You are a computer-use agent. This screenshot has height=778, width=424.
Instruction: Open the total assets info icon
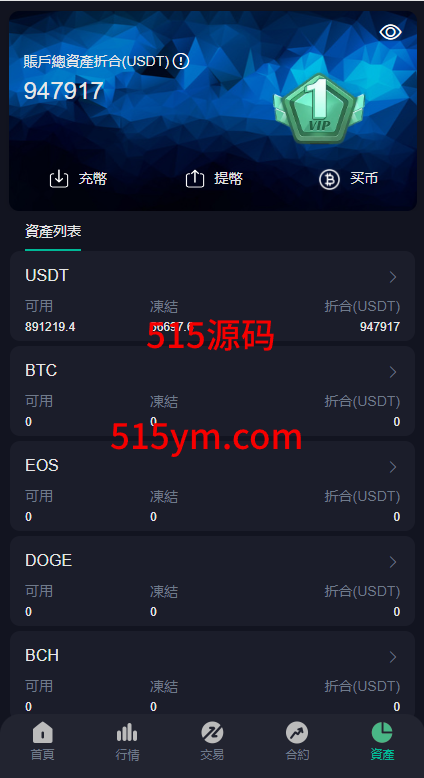(181, 62)
